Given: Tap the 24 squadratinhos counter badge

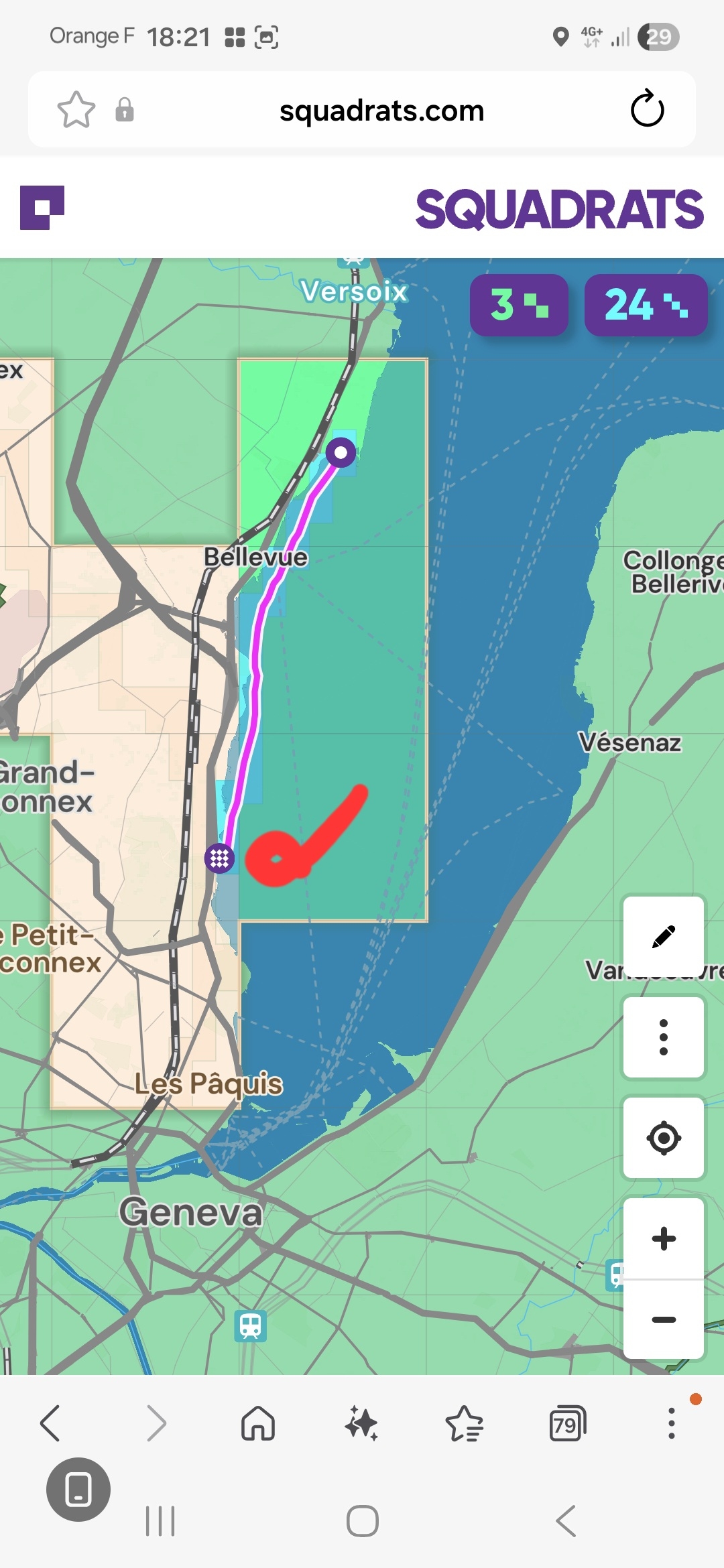Looking at the screenshot, I should pyautogui.click(x=646, y=305).
